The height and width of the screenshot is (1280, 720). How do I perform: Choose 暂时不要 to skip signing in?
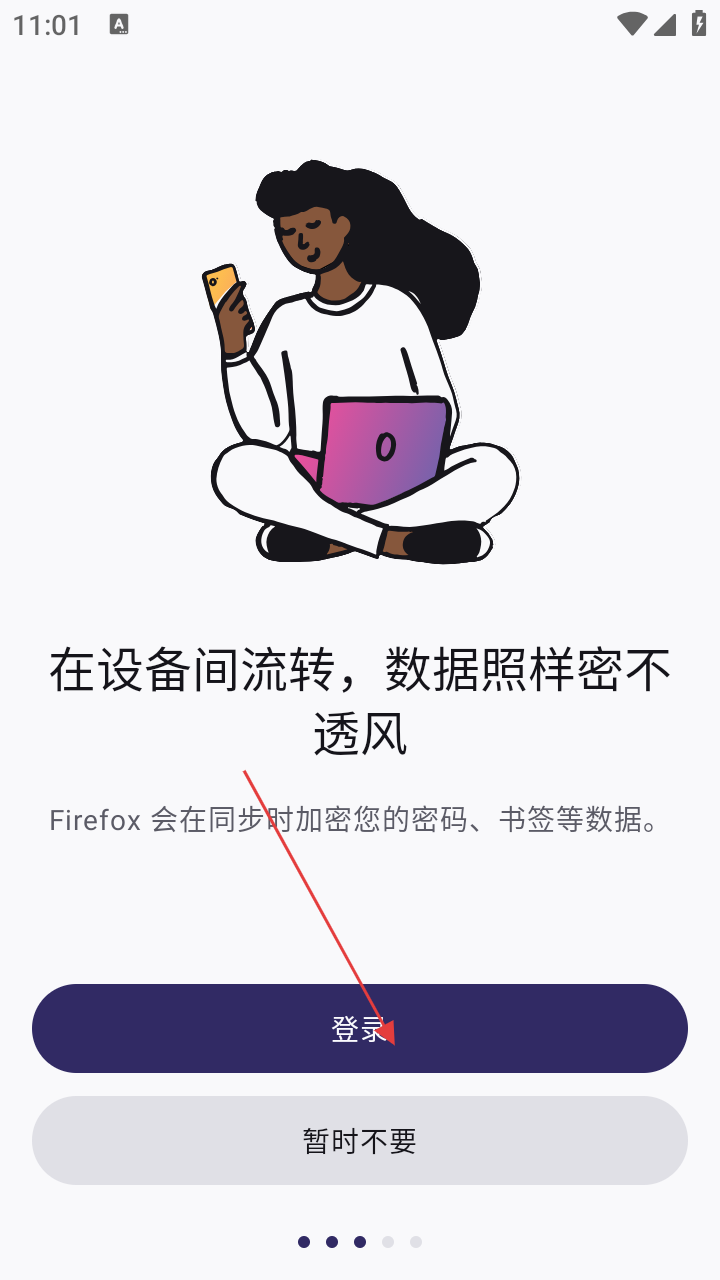[x=360, y=1141]
